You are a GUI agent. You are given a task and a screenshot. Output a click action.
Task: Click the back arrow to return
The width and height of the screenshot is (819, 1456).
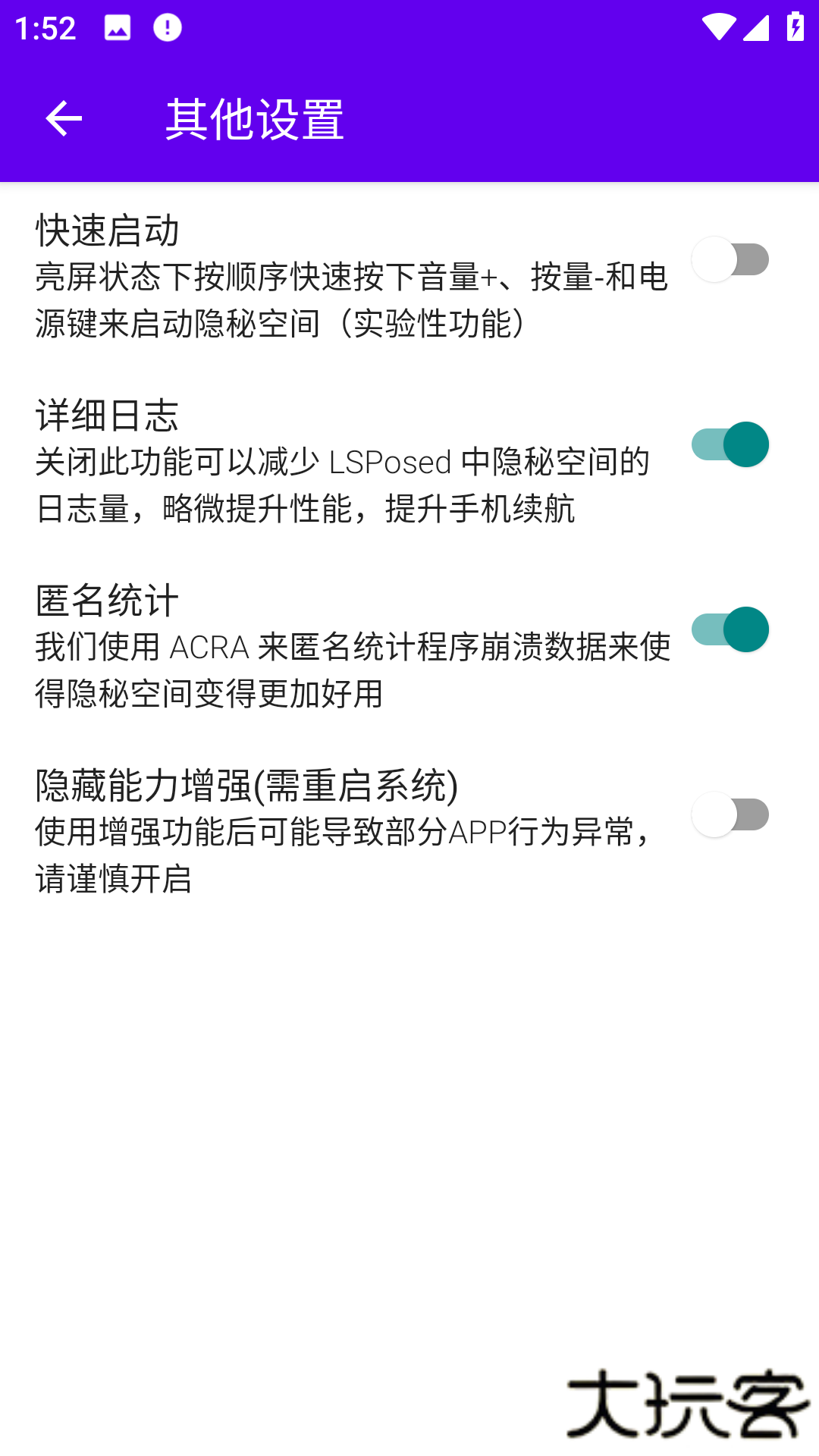coord(64,119)
